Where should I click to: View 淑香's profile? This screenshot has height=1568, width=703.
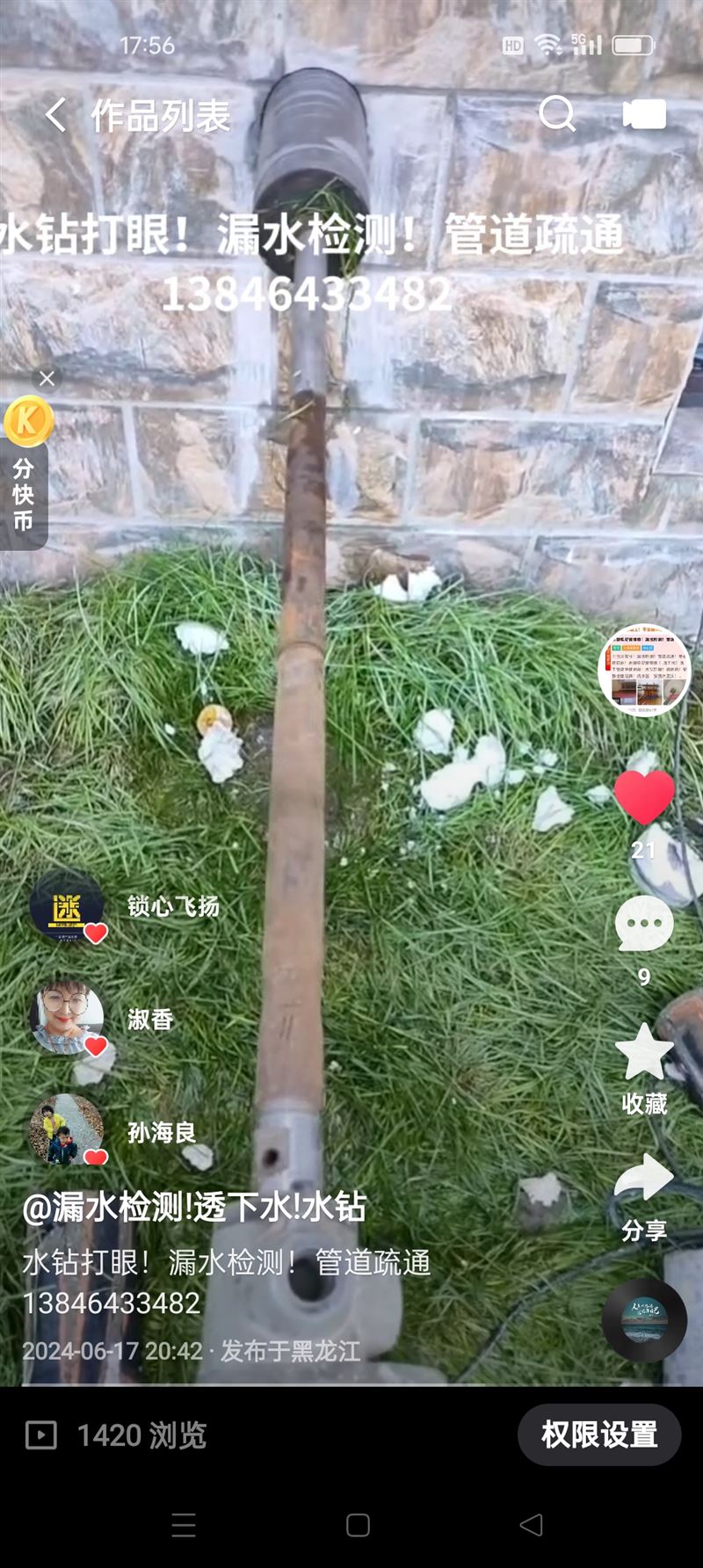67,1019
